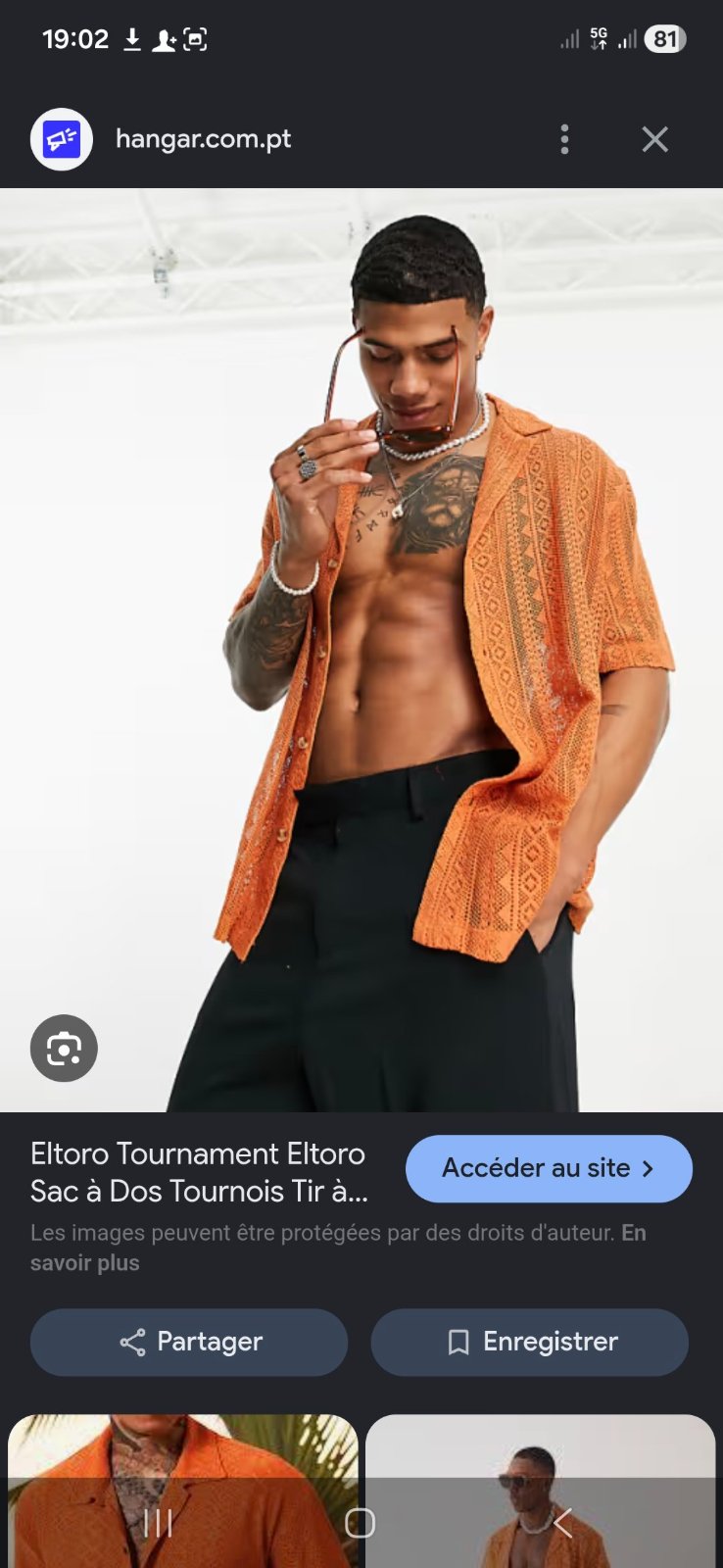Open the main orange shirt image
The height and width of the screenshot is (1568, 723).
click(361, 650)
